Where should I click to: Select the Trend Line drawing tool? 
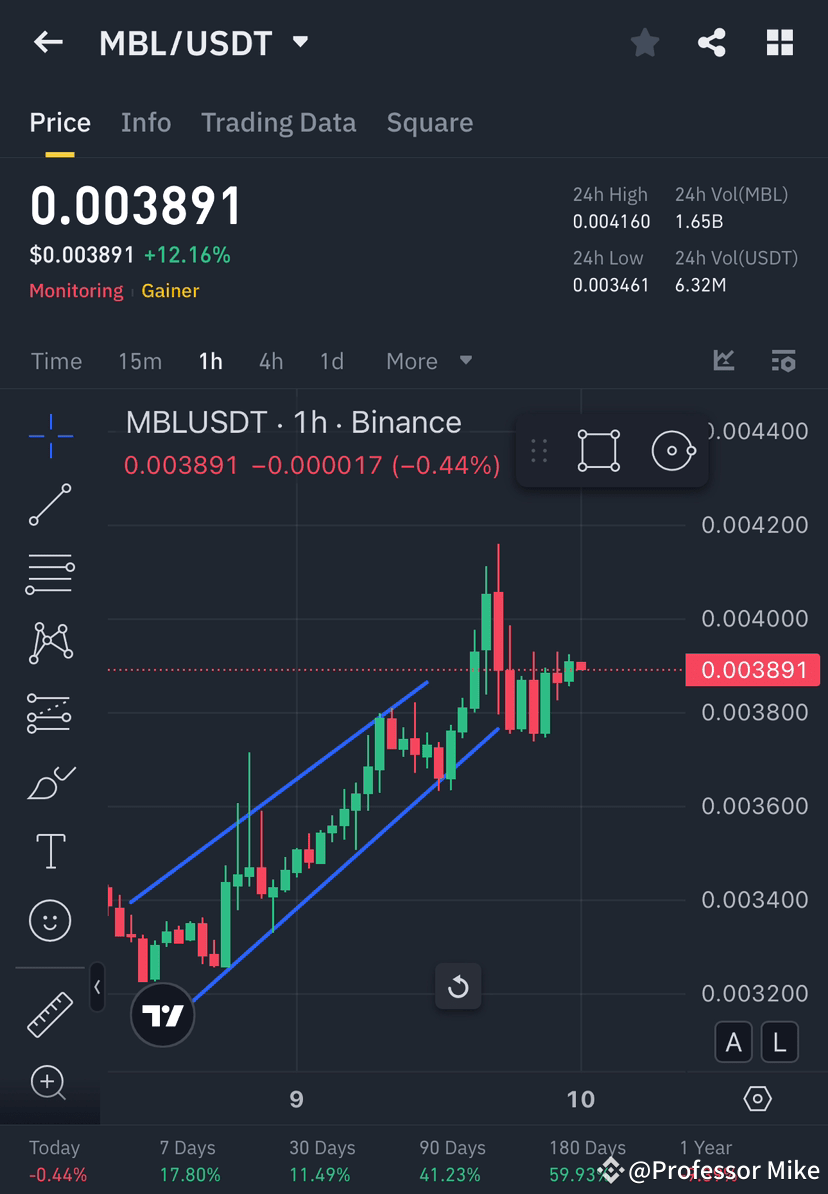click(50, 505)
